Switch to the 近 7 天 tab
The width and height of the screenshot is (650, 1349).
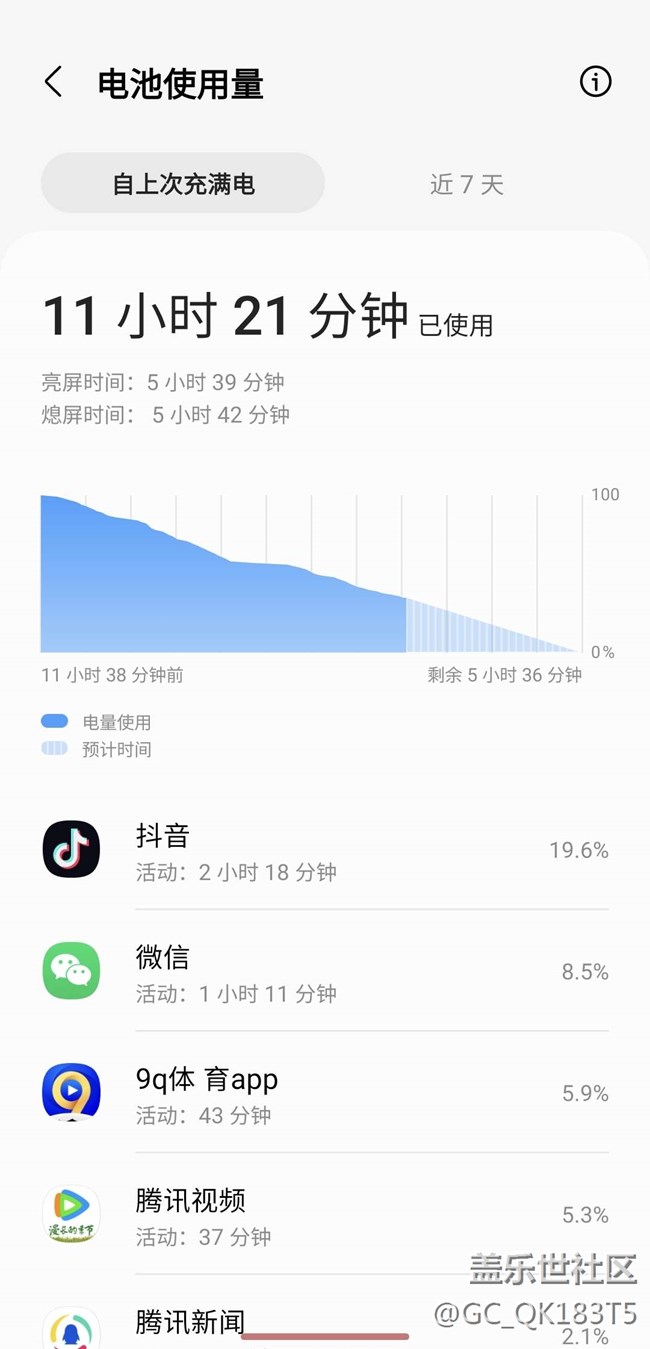coord(466,184)
